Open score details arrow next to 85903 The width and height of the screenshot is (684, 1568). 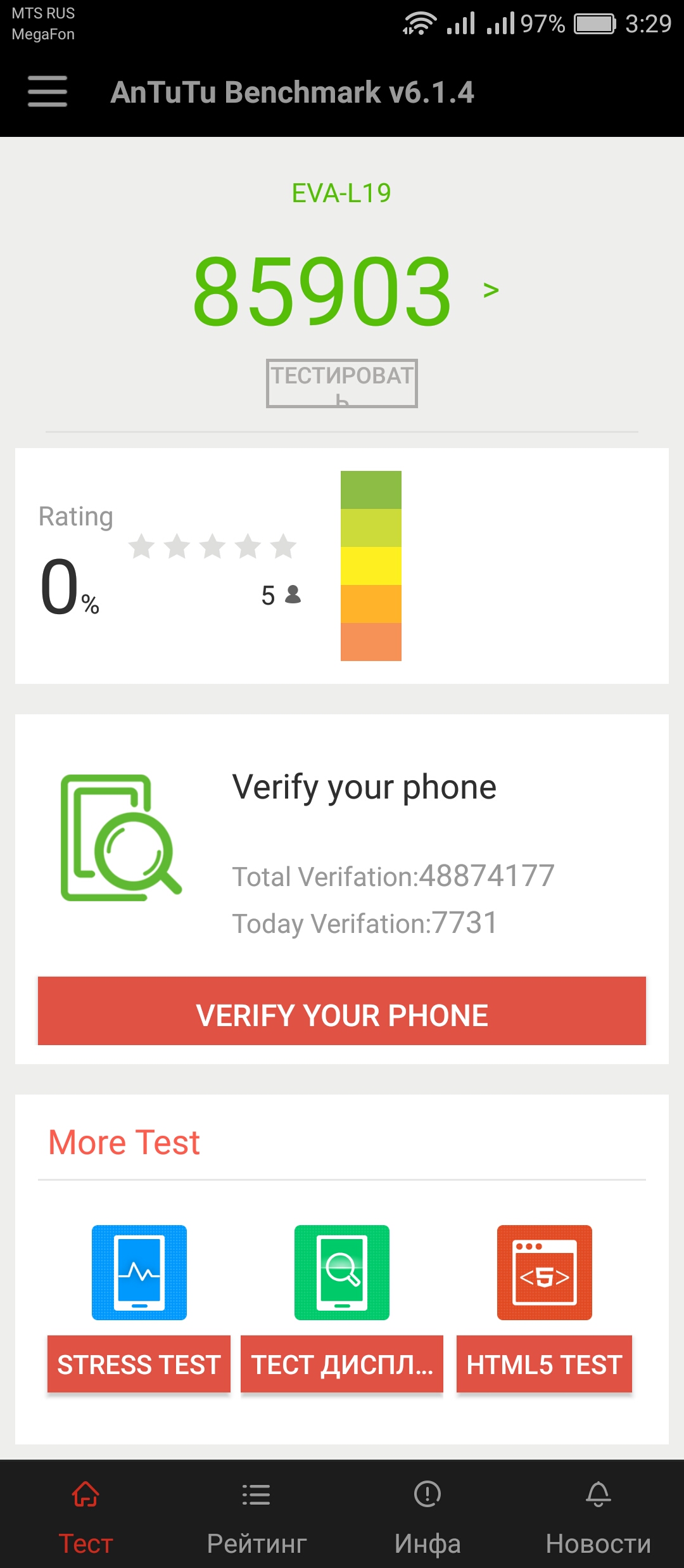click(x=491, y=290)
